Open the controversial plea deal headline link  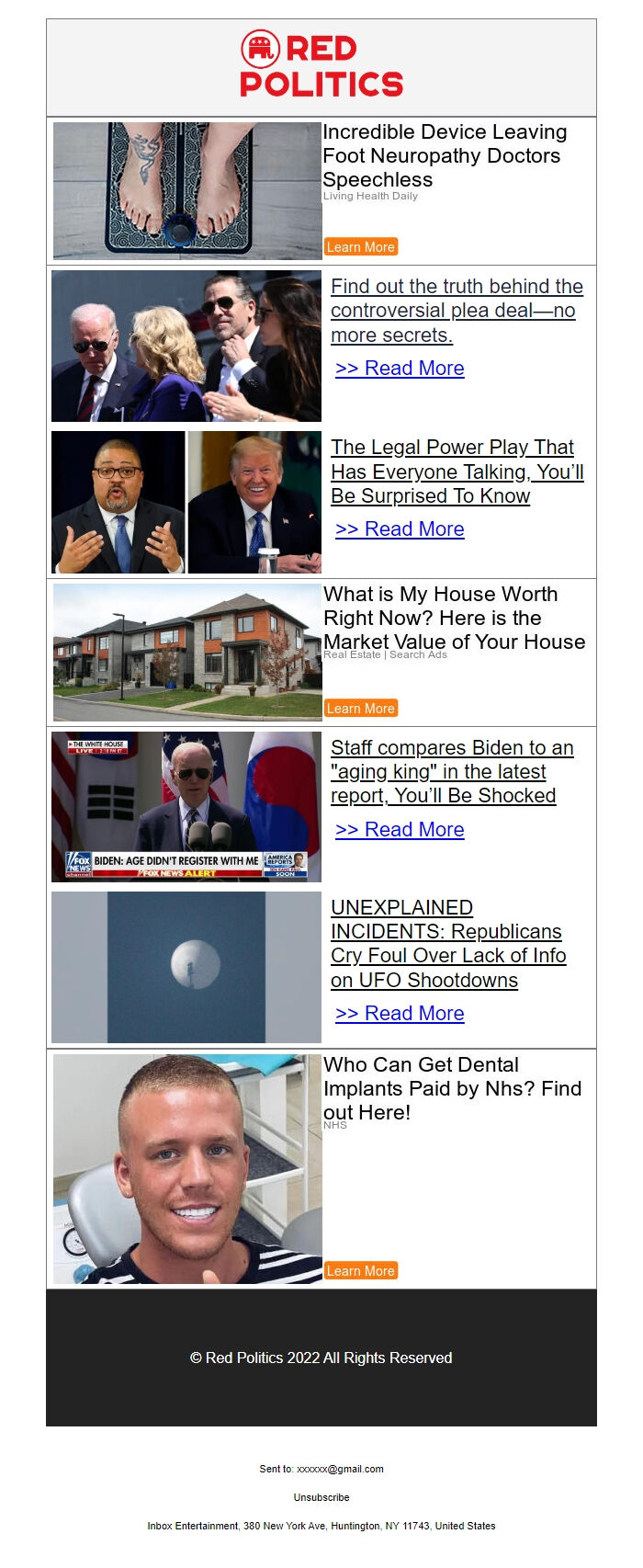click(x=457, y=311)
